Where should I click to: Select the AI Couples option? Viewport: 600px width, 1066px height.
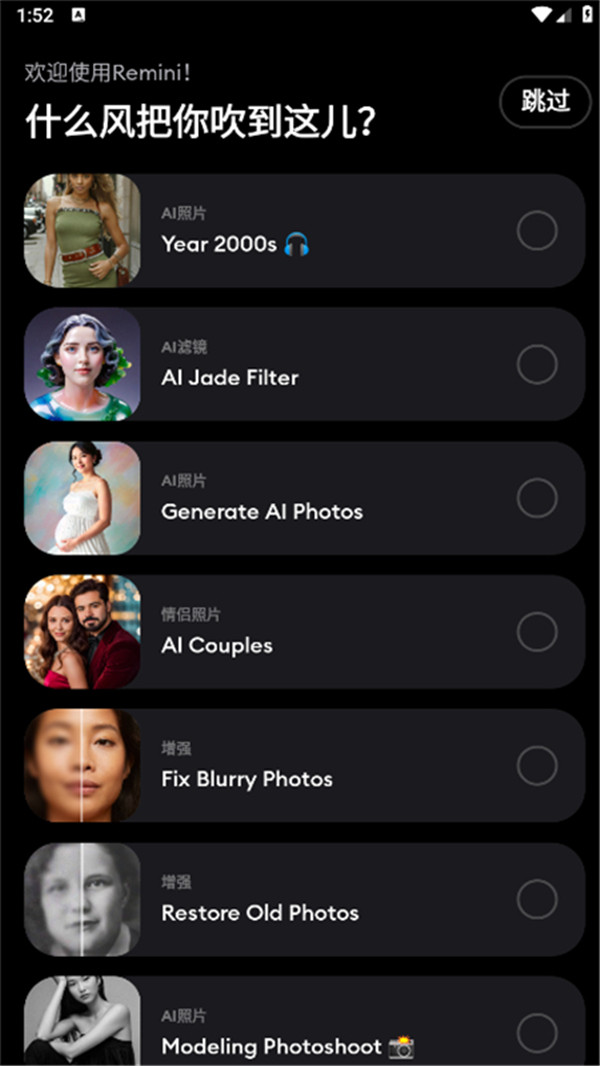(537, 632)
